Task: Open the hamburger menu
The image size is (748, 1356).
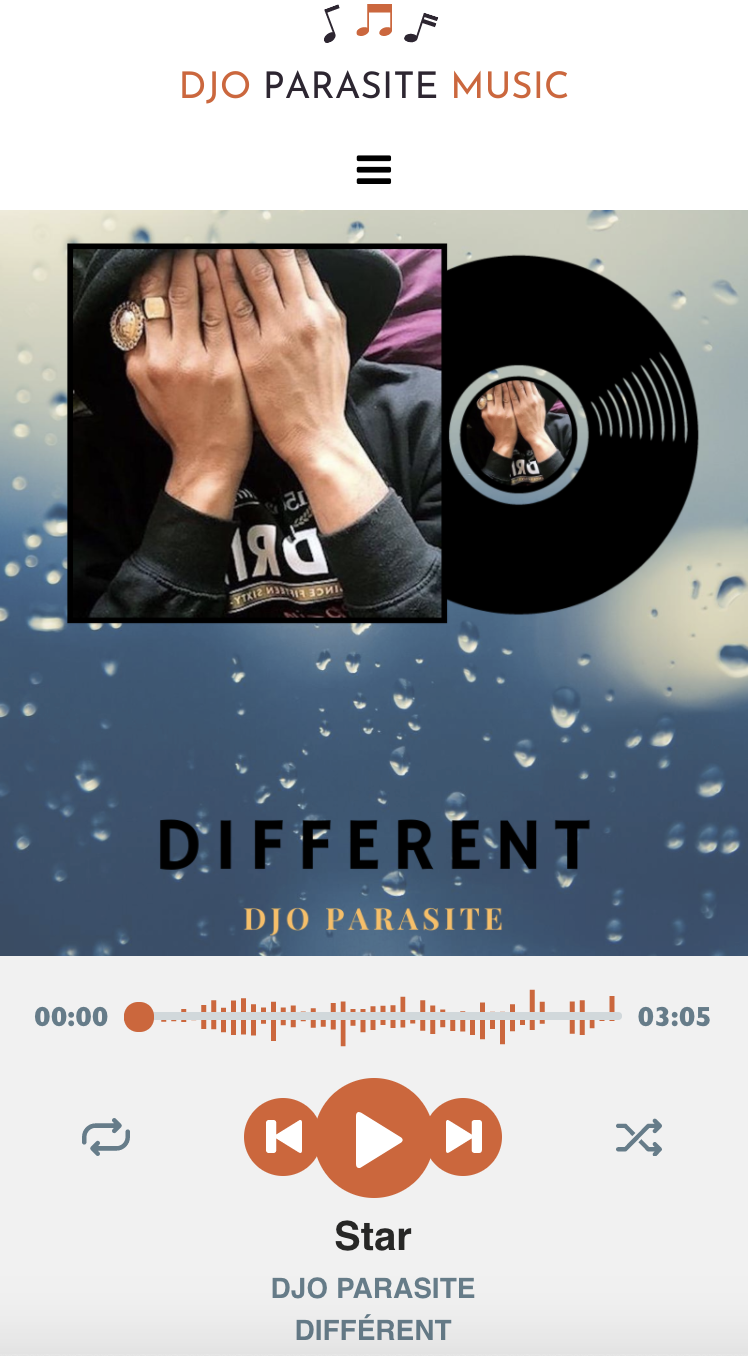Action: click(x=374, y=170)
